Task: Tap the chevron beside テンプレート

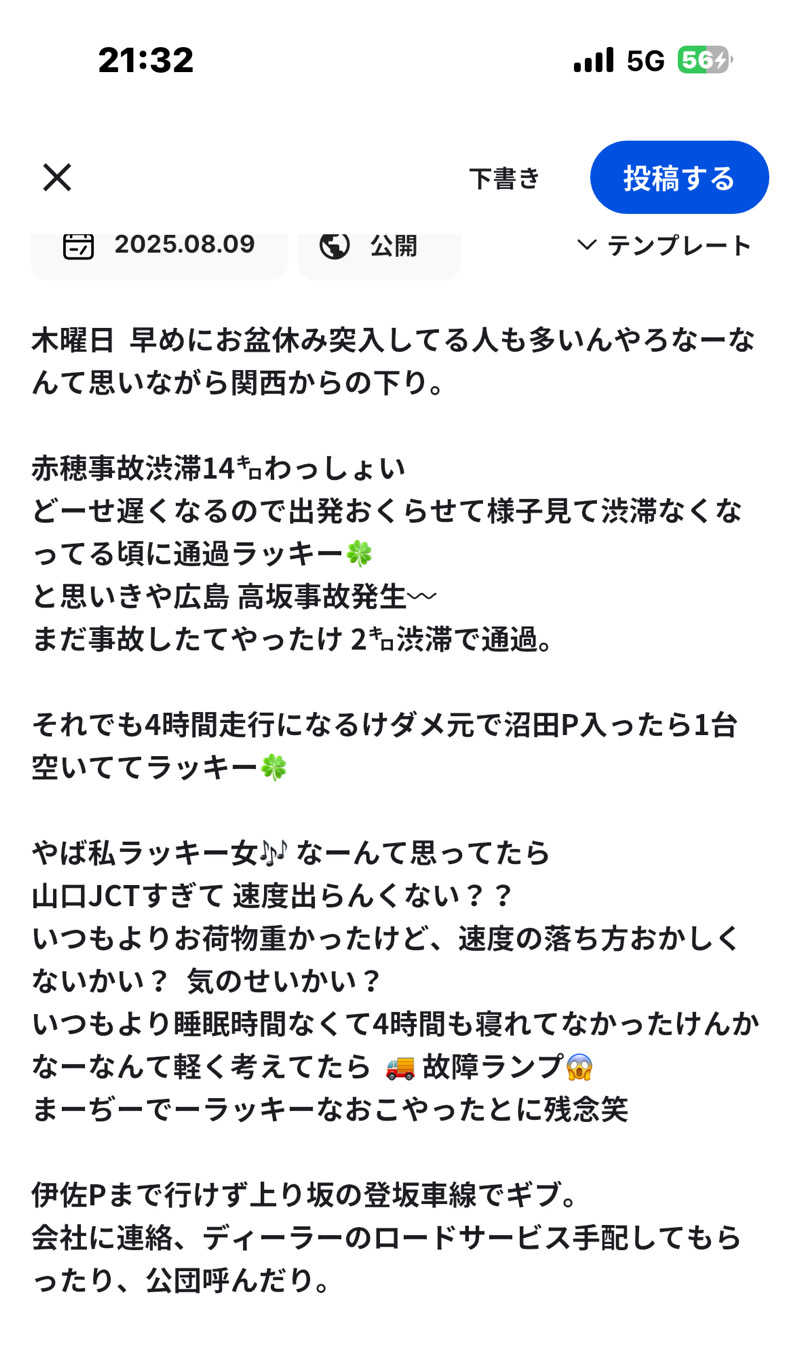Action: pyautogui.click(x=588, y=246)
